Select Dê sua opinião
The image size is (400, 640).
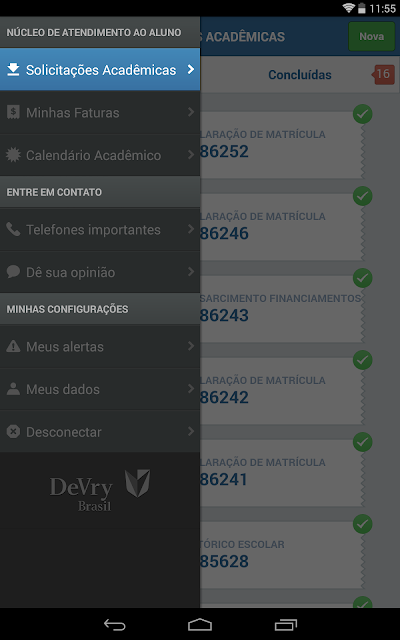[100, 272]
